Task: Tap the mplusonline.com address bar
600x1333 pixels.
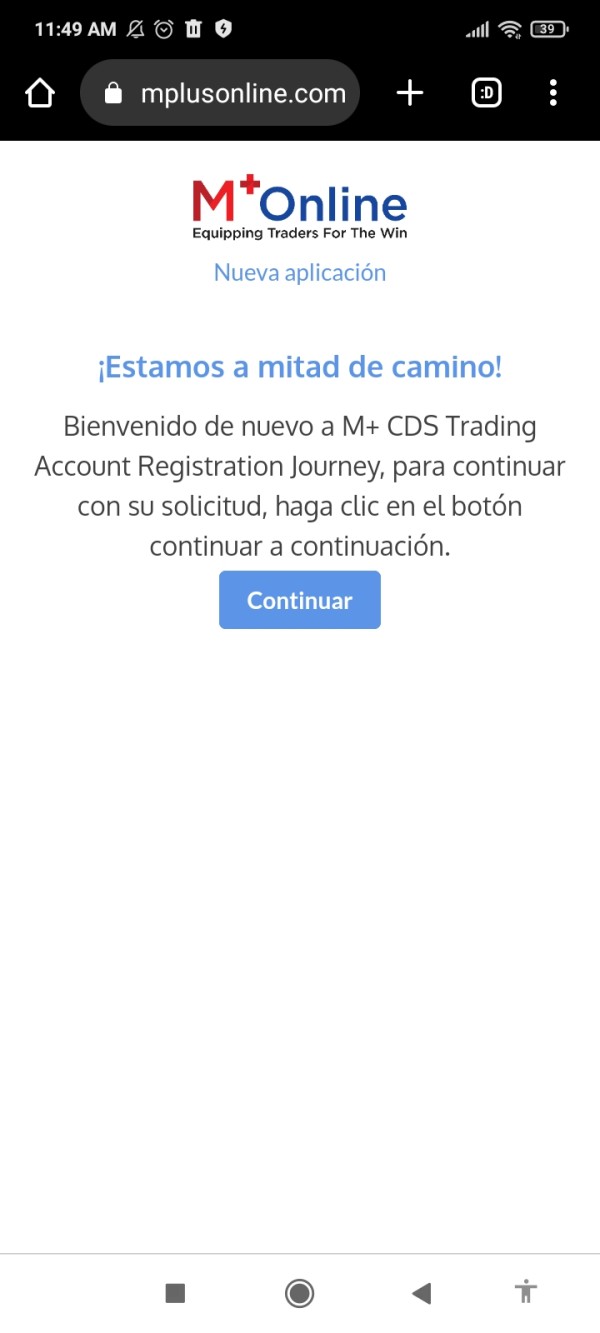Action: click(x=220, y=93)
